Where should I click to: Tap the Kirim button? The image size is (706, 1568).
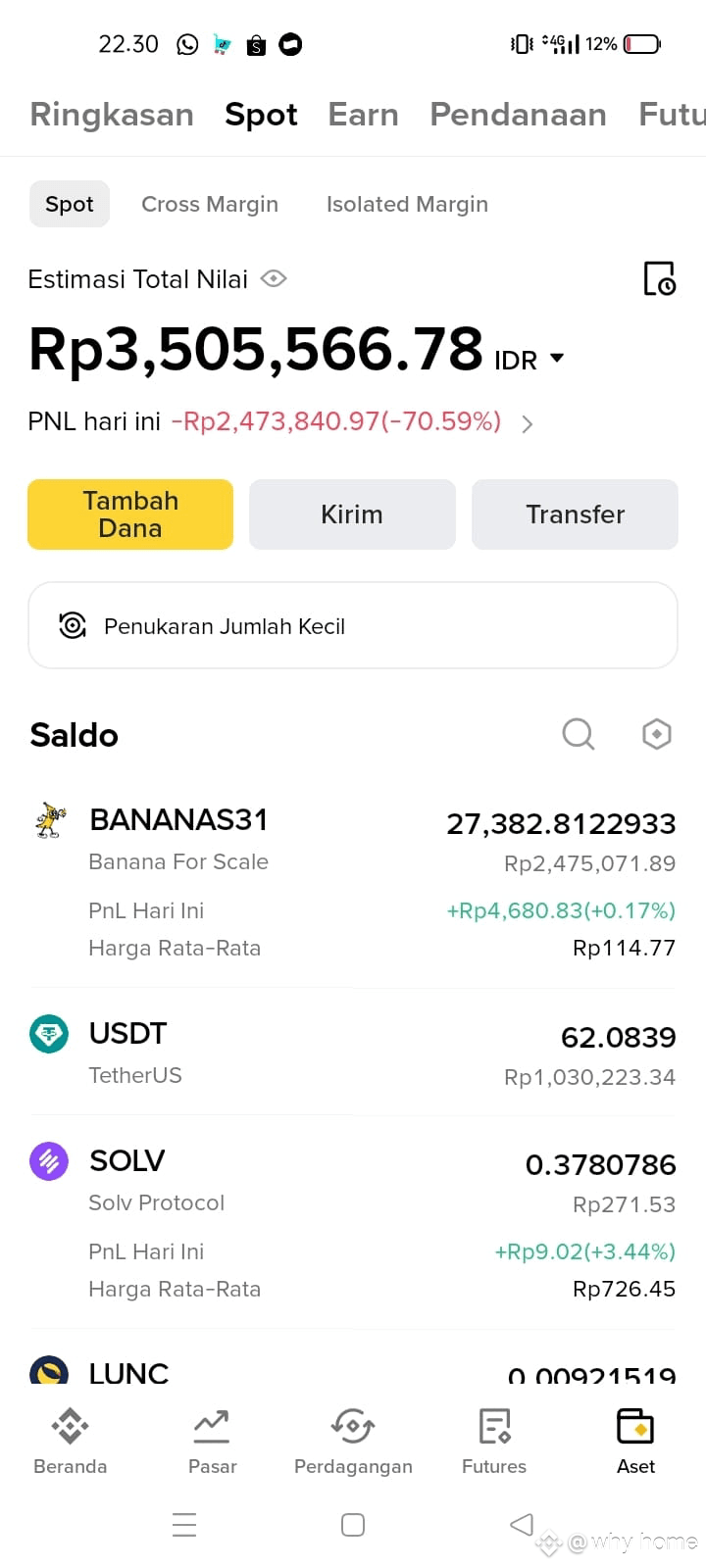click(352, 514)
